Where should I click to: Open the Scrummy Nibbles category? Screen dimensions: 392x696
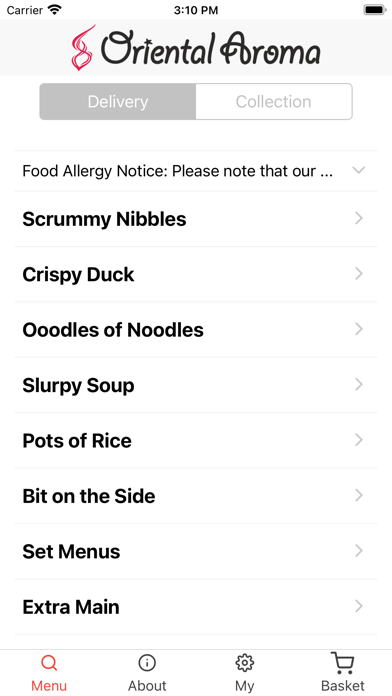[x=196, y=219]
